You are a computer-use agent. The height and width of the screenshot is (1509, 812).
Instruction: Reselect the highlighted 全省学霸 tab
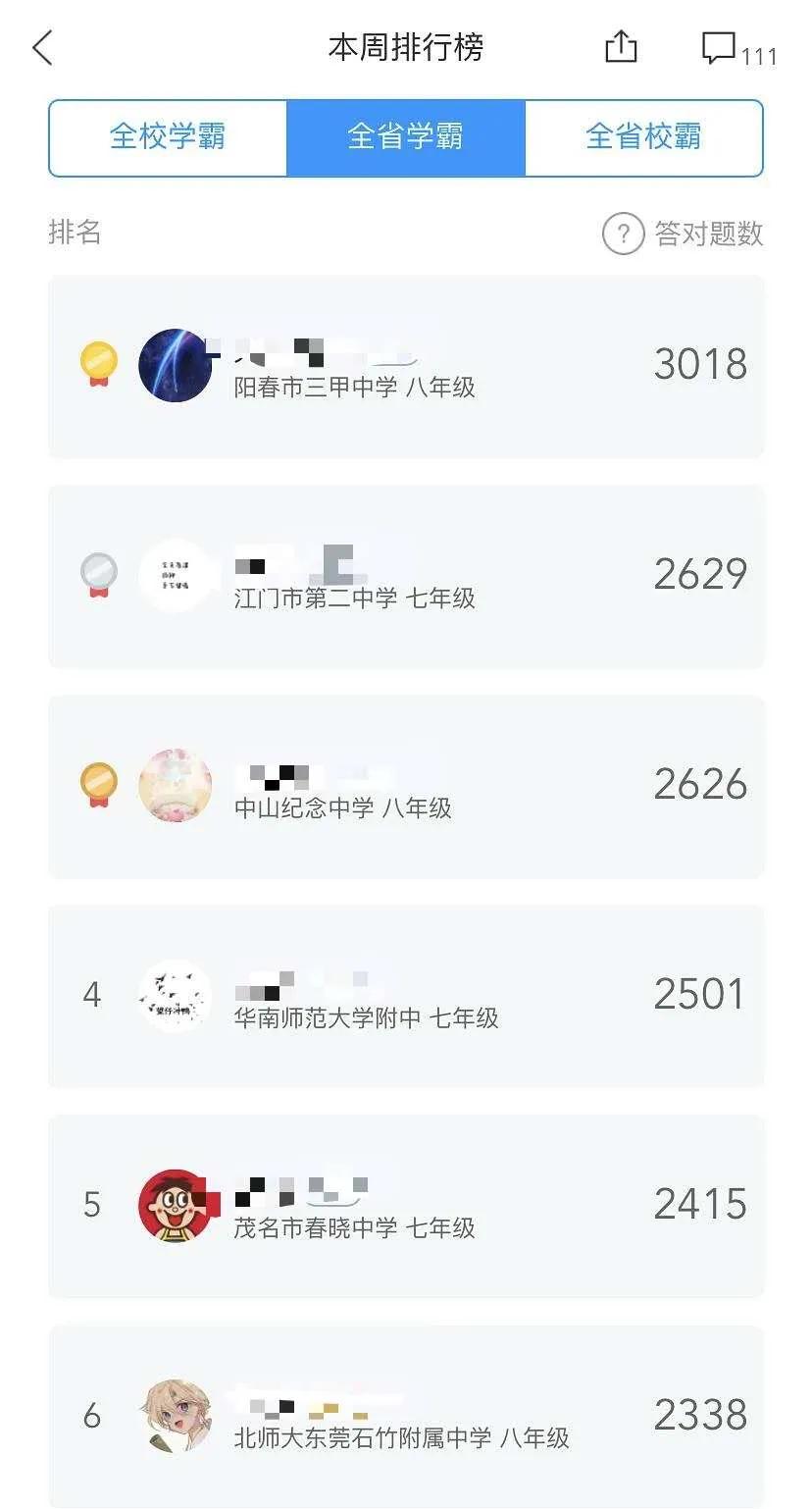pos(406,138)
